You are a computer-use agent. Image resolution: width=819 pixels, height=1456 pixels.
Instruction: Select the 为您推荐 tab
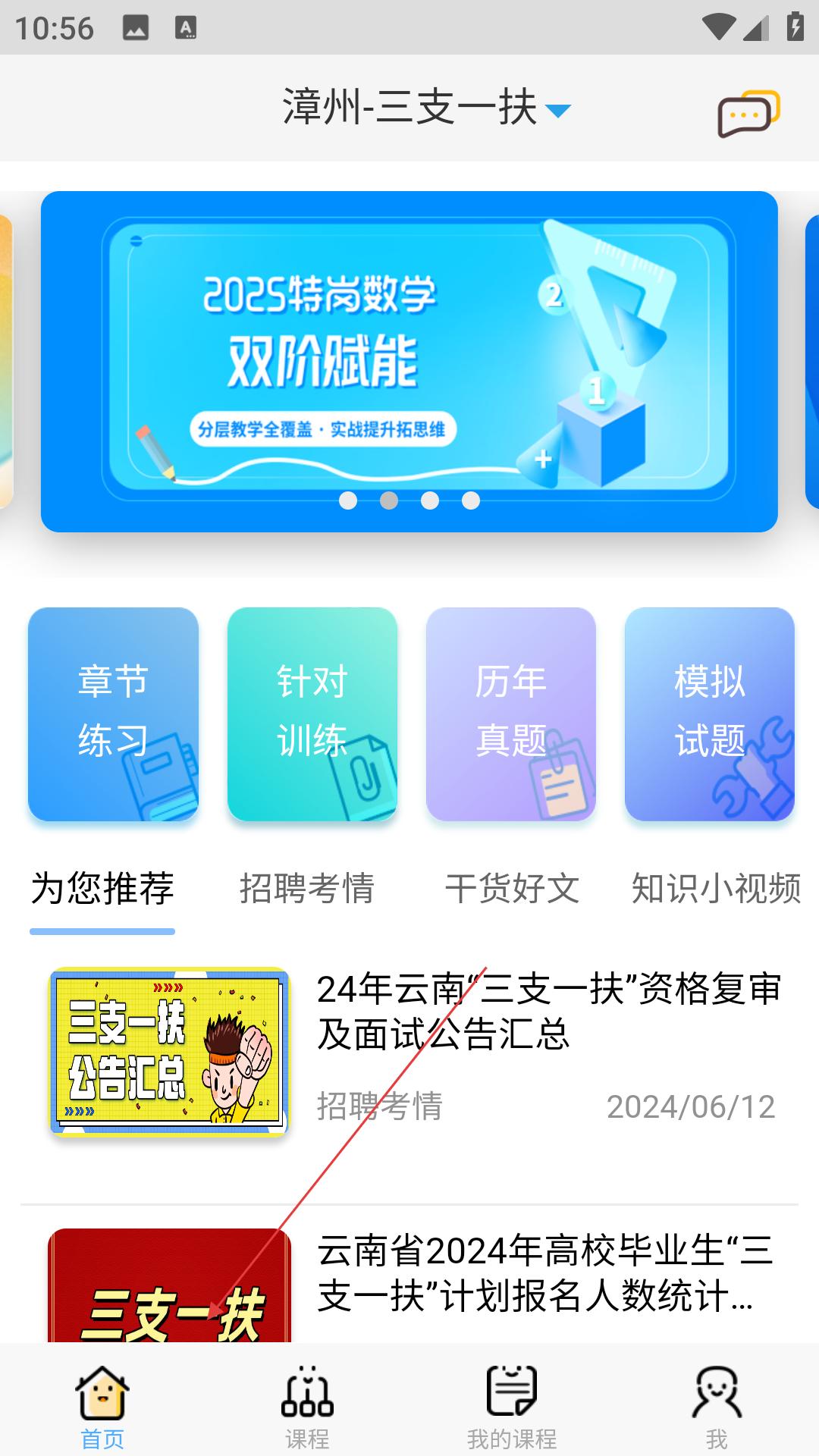click(102, 888)
